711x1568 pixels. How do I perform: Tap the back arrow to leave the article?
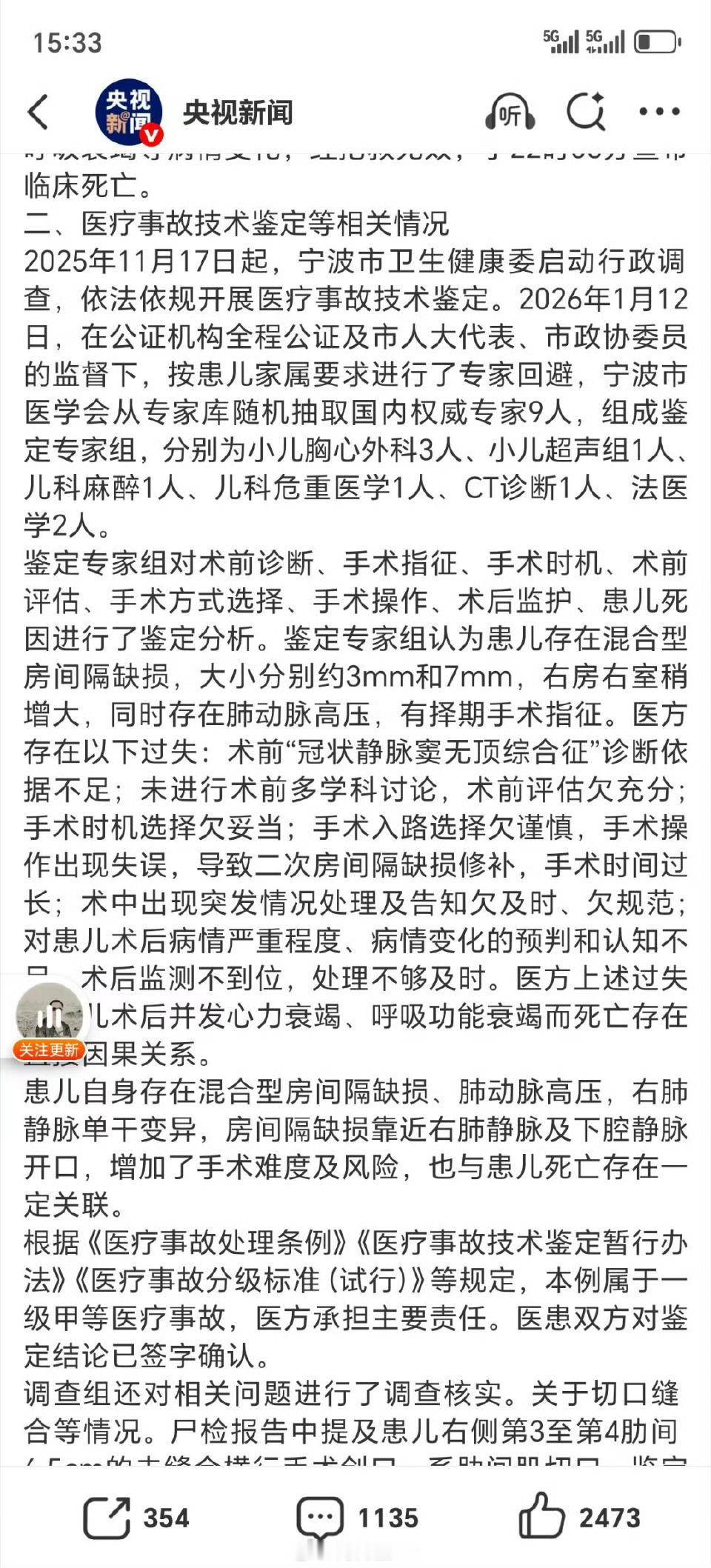point(37,113)
